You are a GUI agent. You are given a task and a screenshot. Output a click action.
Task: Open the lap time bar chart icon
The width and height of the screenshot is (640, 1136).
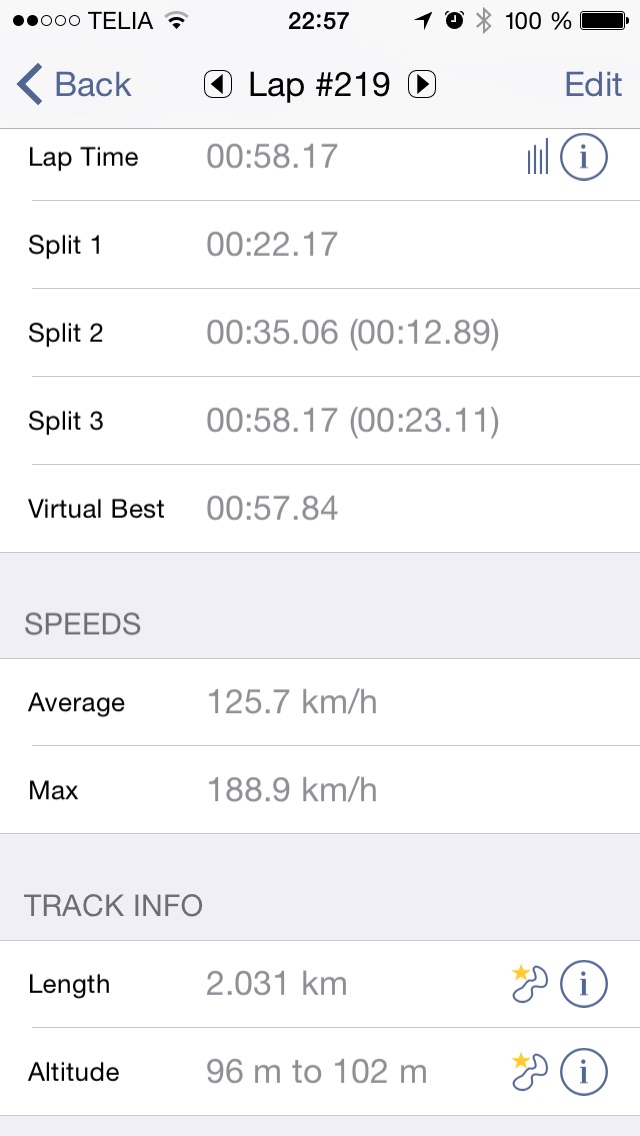click(x=537, y=156)
